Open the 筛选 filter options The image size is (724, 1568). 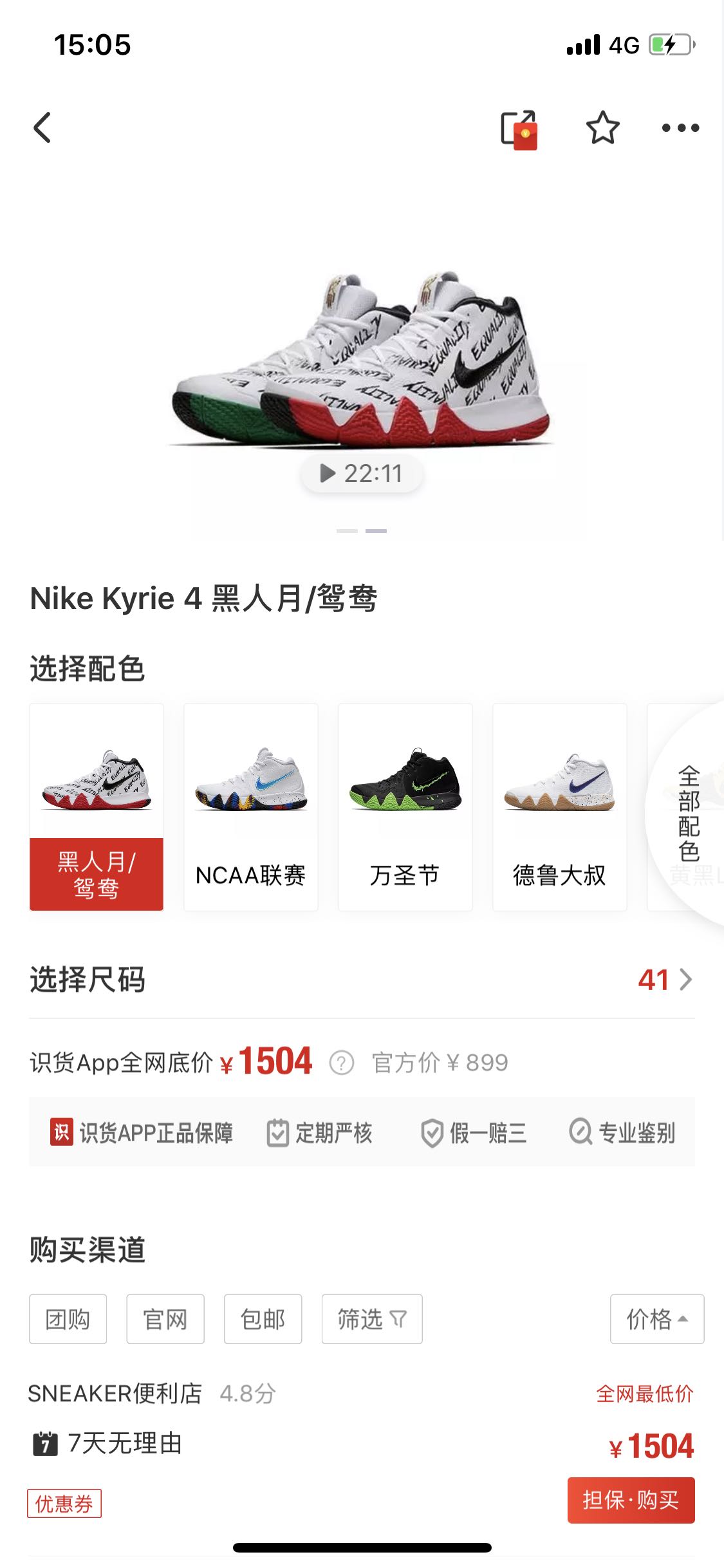click(x=372, y=1319)
